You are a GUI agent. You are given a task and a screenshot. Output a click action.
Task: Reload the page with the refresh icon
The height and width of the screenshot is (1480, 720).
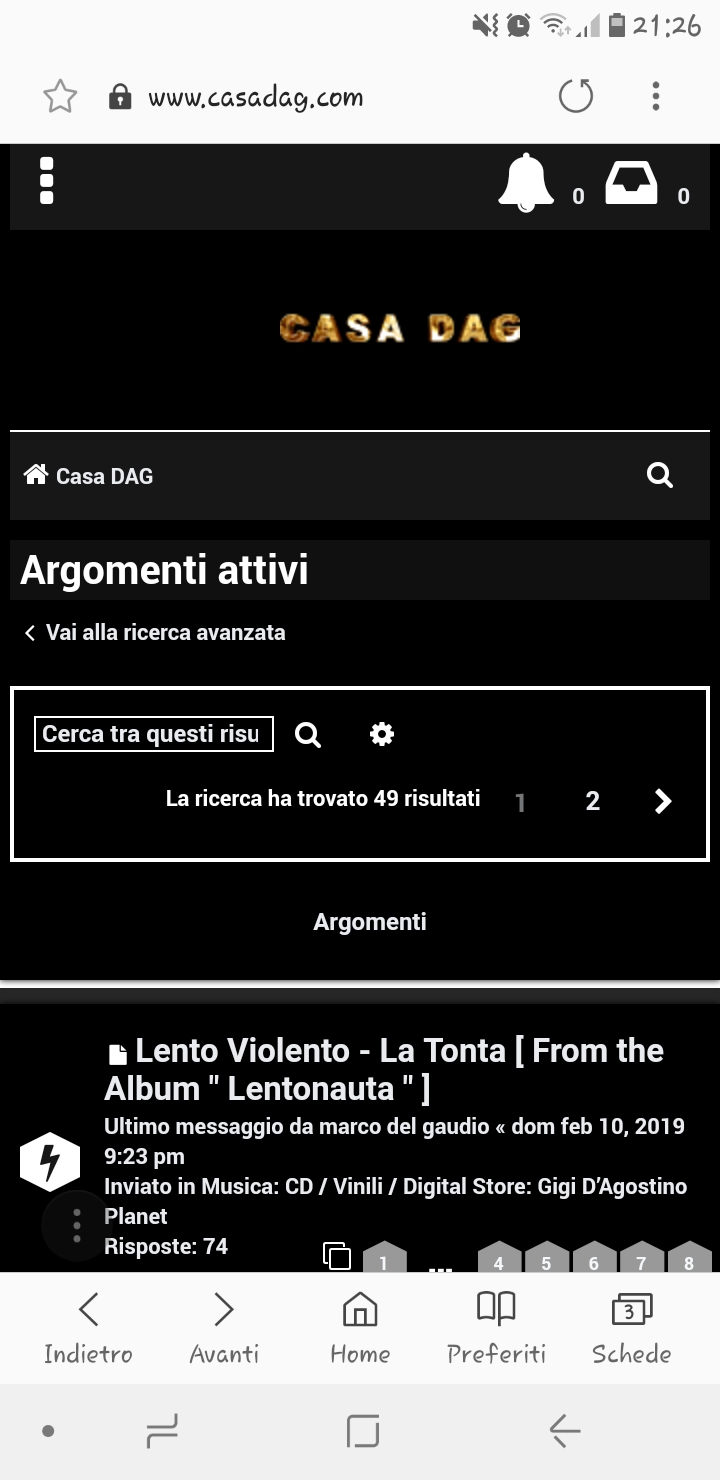576,96
